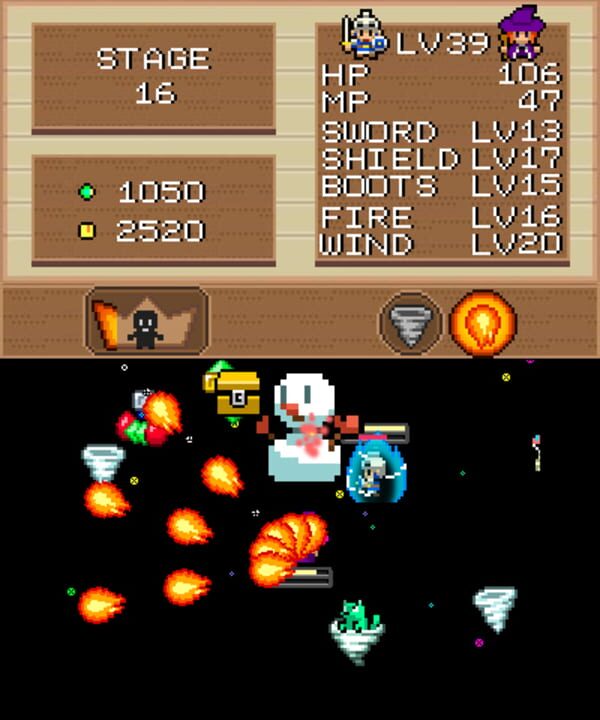Tap the exit door button

(147, 321)
